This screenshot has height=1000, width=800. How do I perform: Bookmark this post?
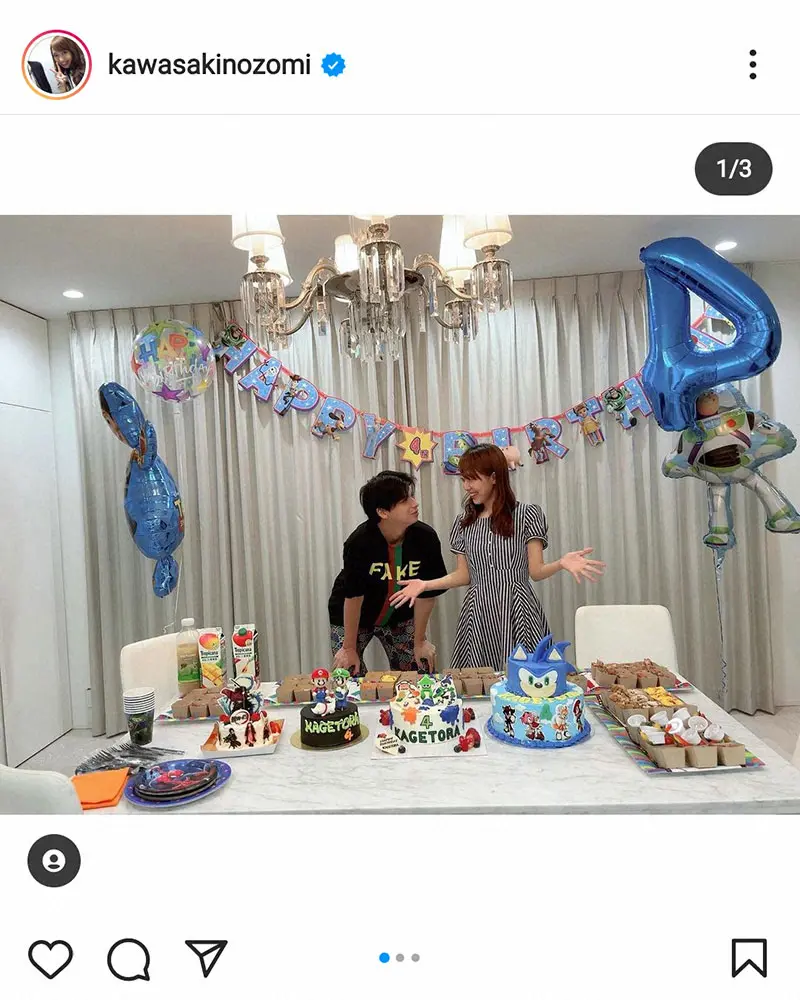coord(749,958)
